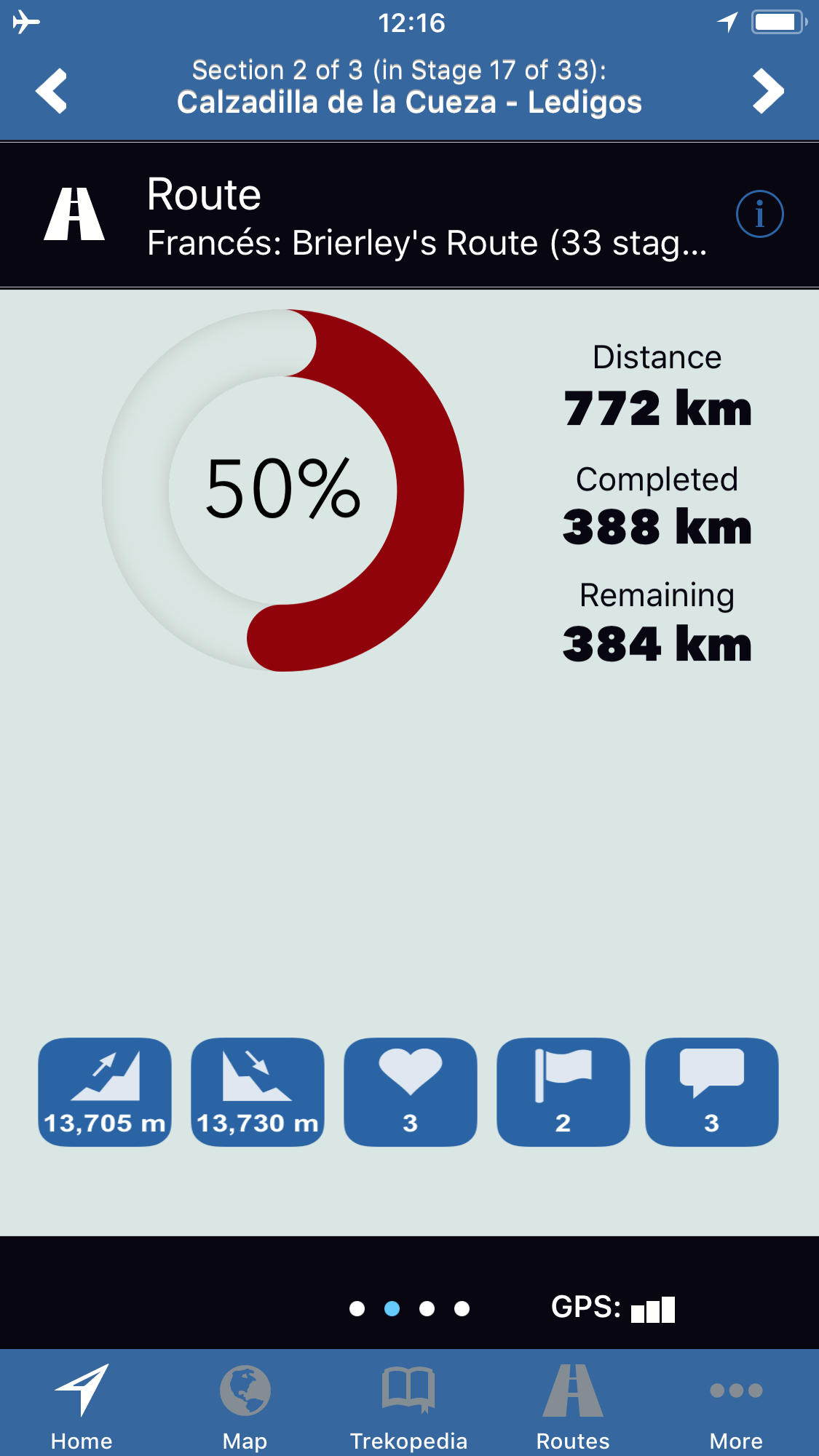The width and height of the screenshot is (819, 1456).
Task: View the 13,705 m ascent details
Action: coord(105,1091)
